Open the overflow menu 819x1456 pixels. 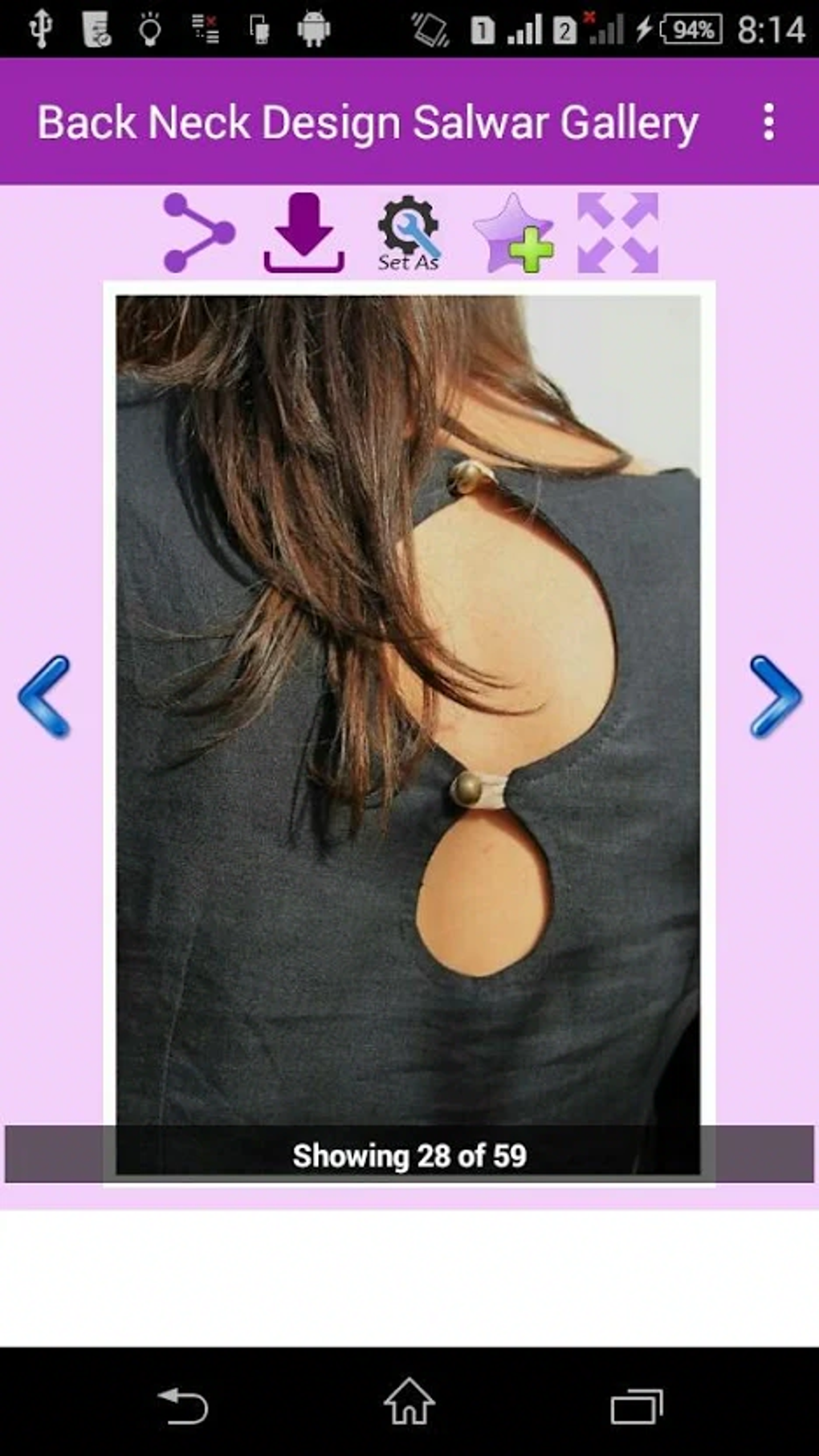pos(768,122)
